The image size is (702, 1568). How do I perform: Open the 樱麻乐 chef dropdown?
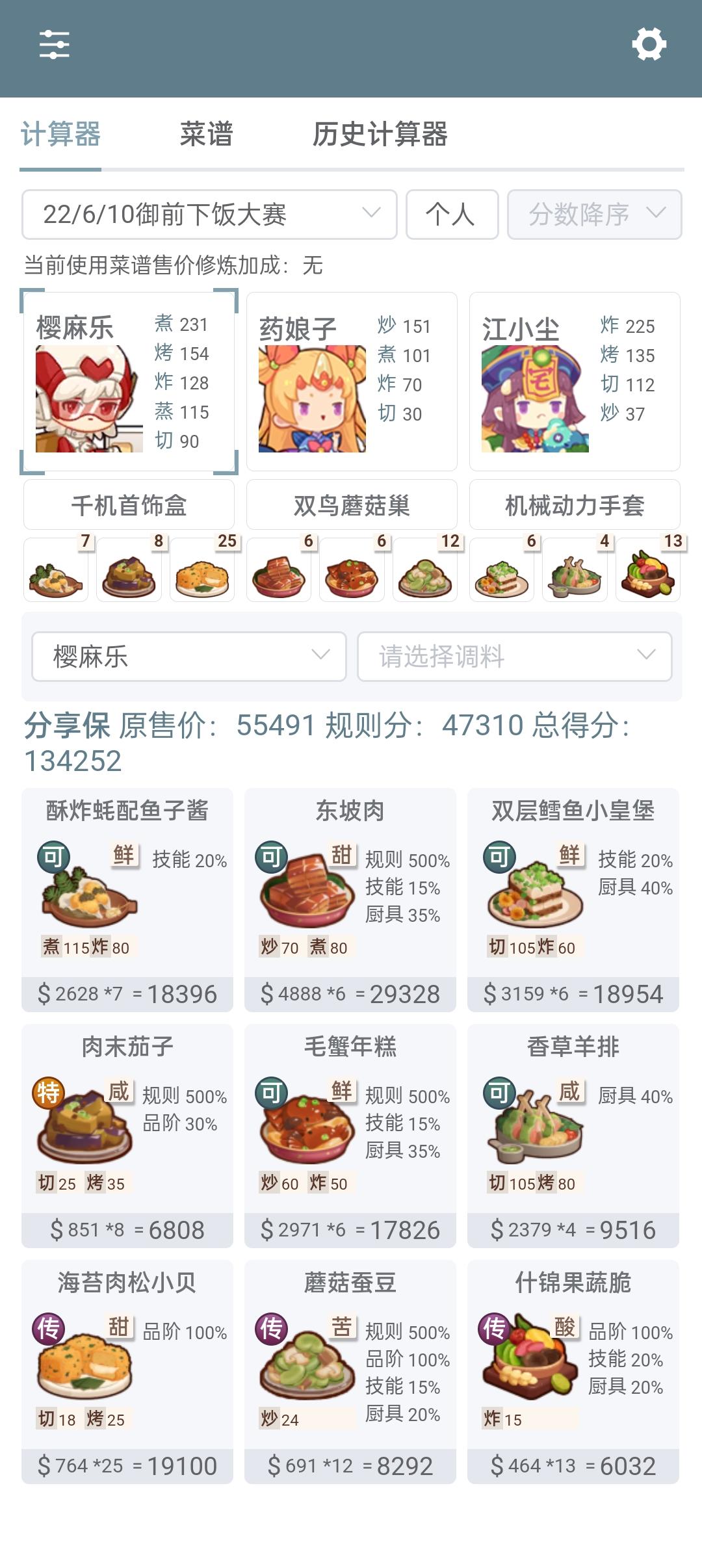click(x=188, y=657)
